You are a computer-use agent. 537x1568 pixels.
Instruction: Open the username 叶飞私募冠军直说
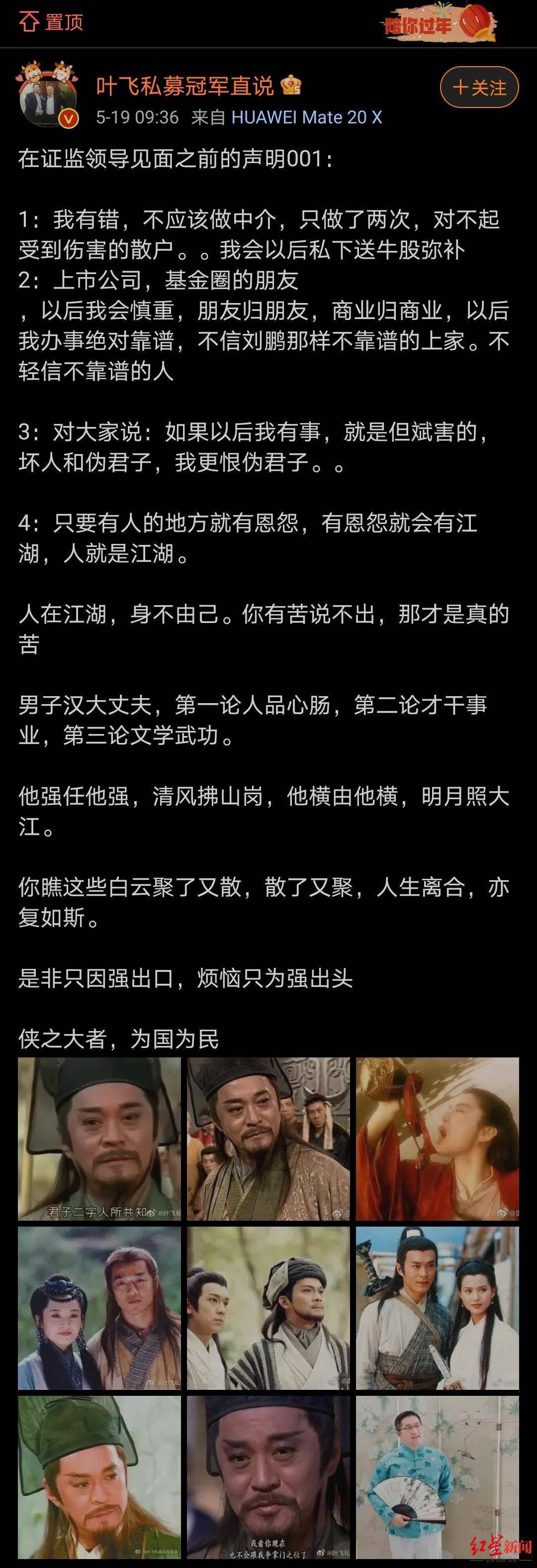click(x=185, y=86)
